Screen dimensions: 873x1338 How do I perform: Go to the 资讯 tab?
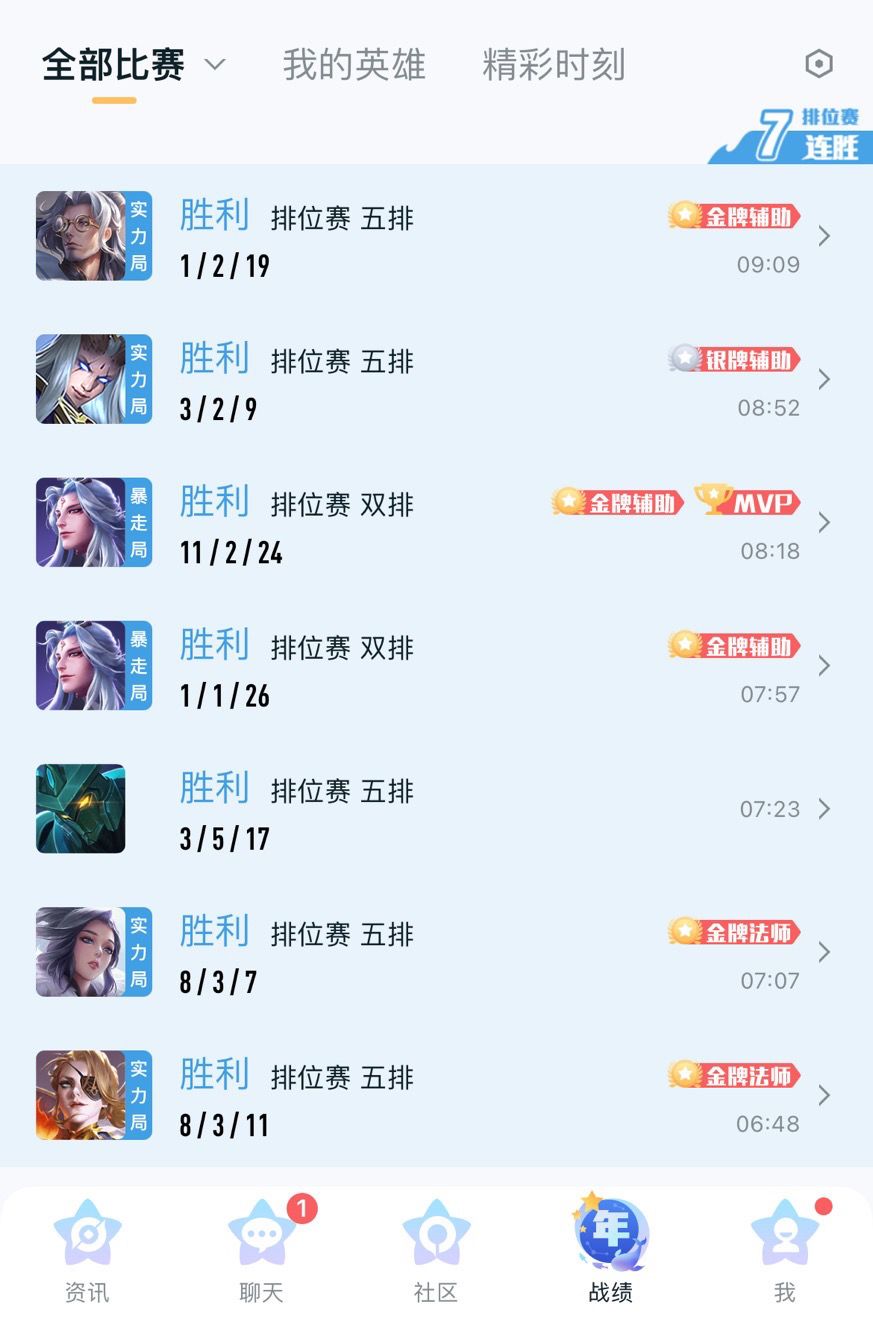[x=87, y=1252]
